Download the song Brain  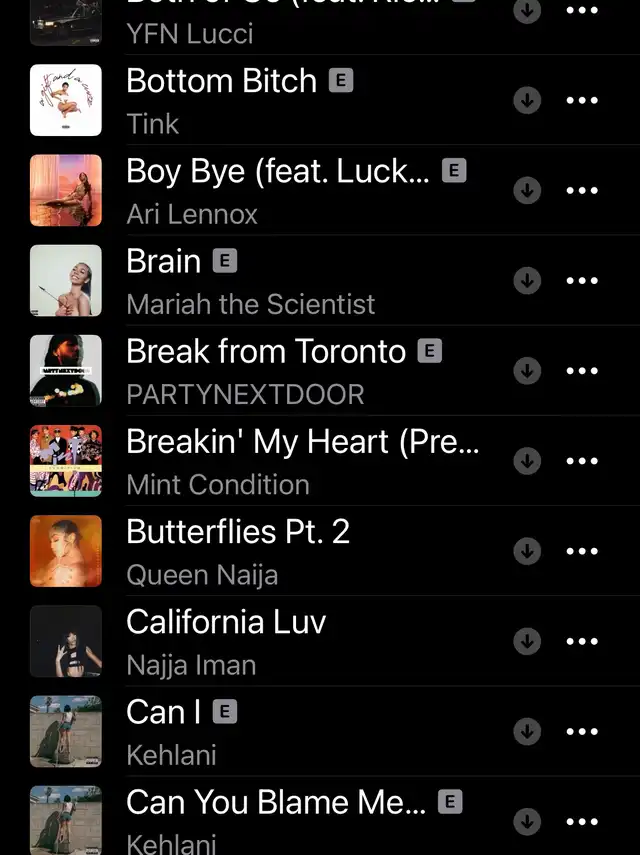tap(527, 281)
